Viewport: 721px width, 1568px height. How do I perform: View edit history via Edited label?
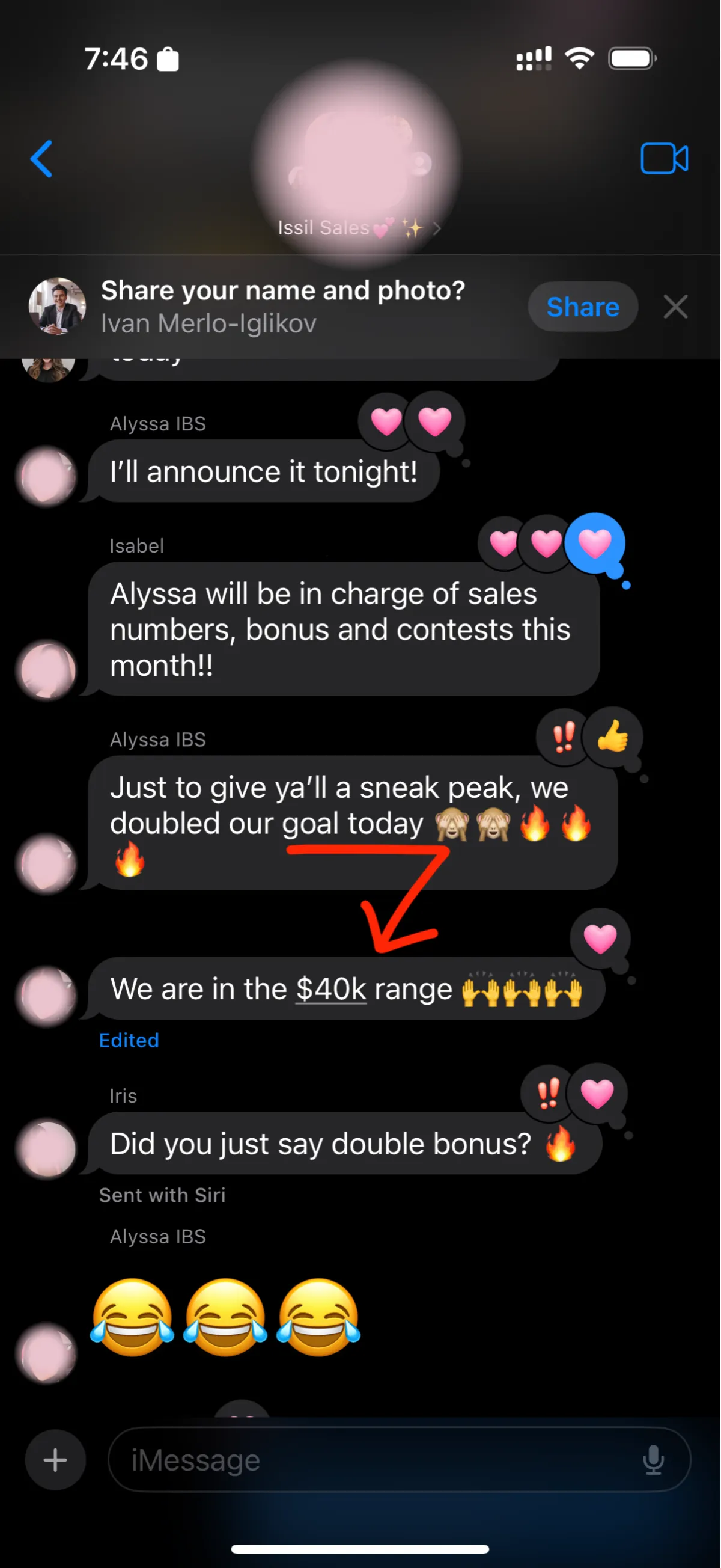129,1040
